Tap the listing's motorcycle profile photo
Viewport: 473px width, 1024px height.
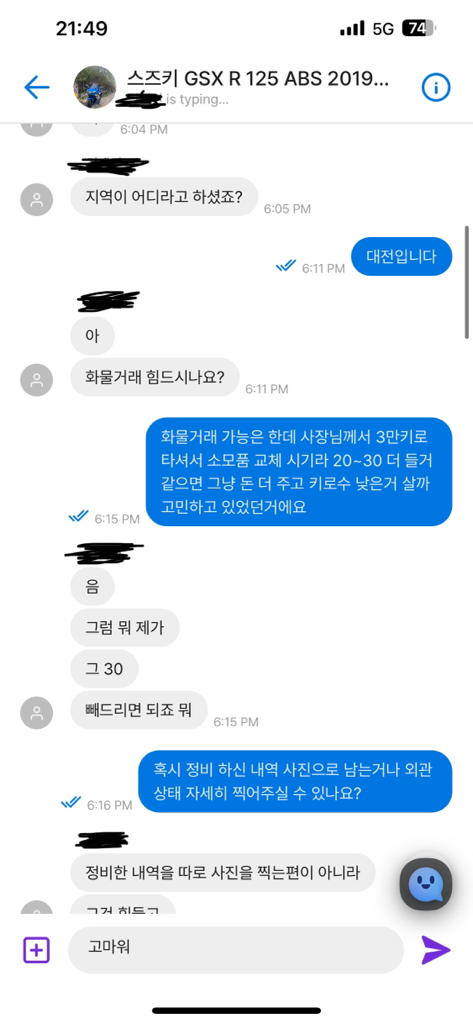click(x=95, y=87)
